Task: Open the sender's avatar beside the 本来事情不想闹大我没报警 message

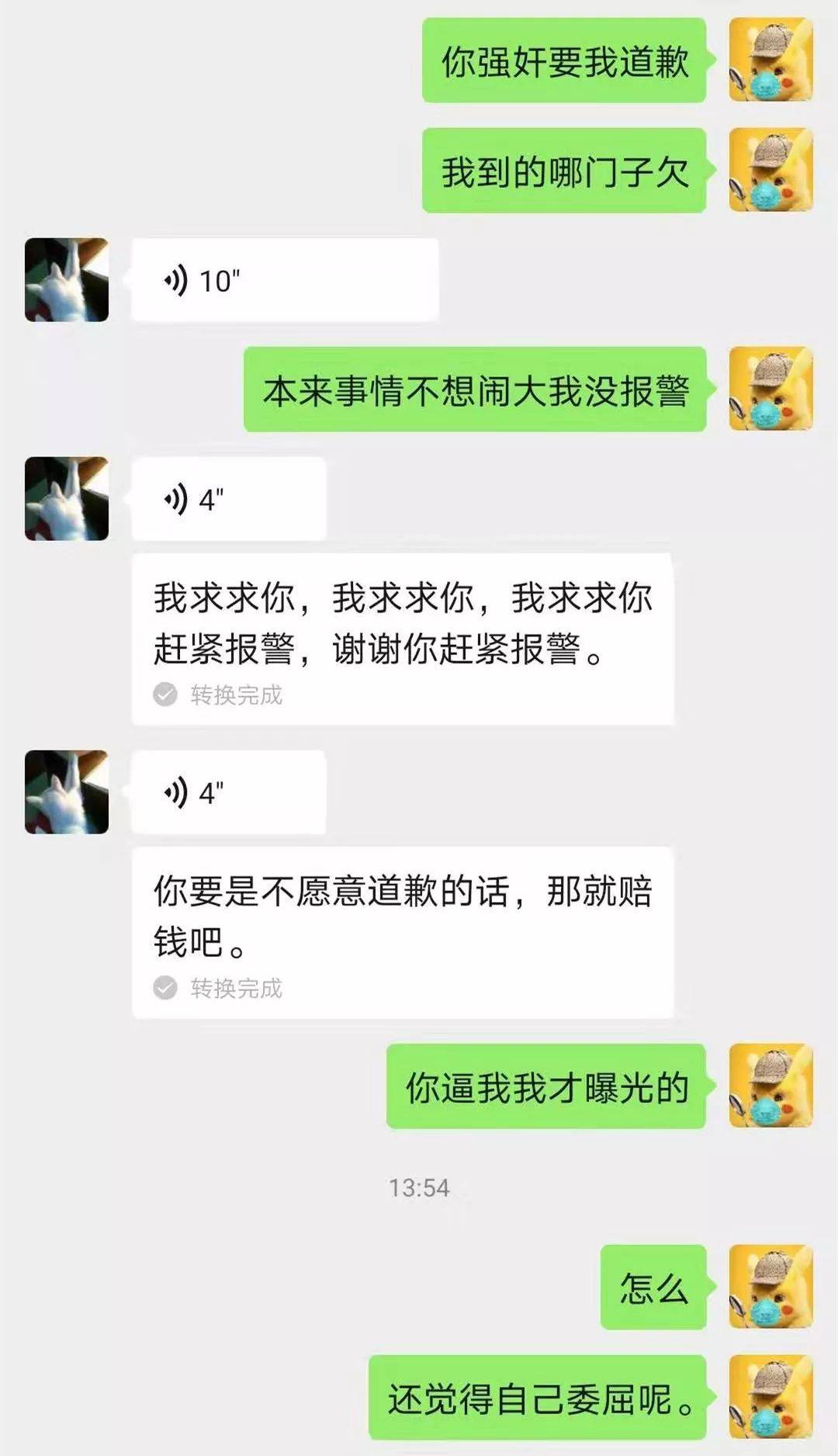Action: click(770, 389)
